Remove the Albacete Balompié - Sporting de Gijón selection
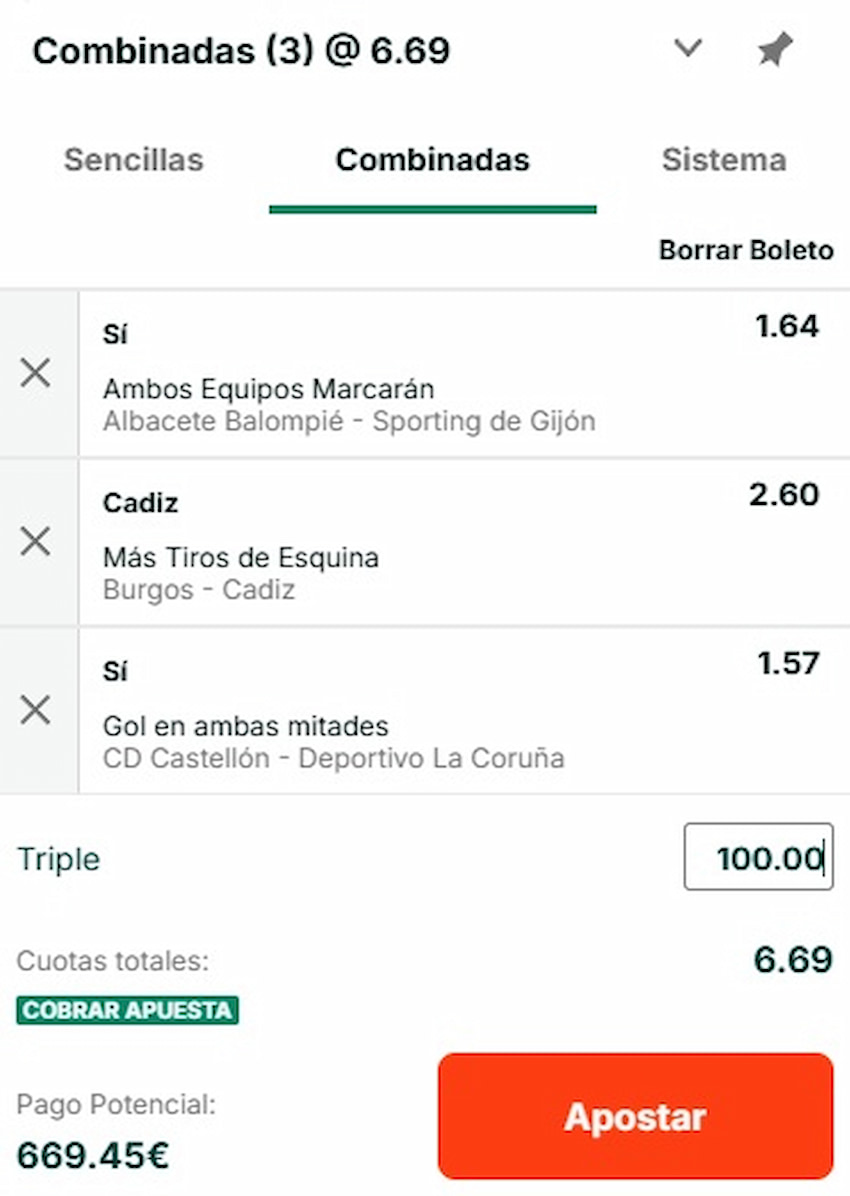 (36, 374)
